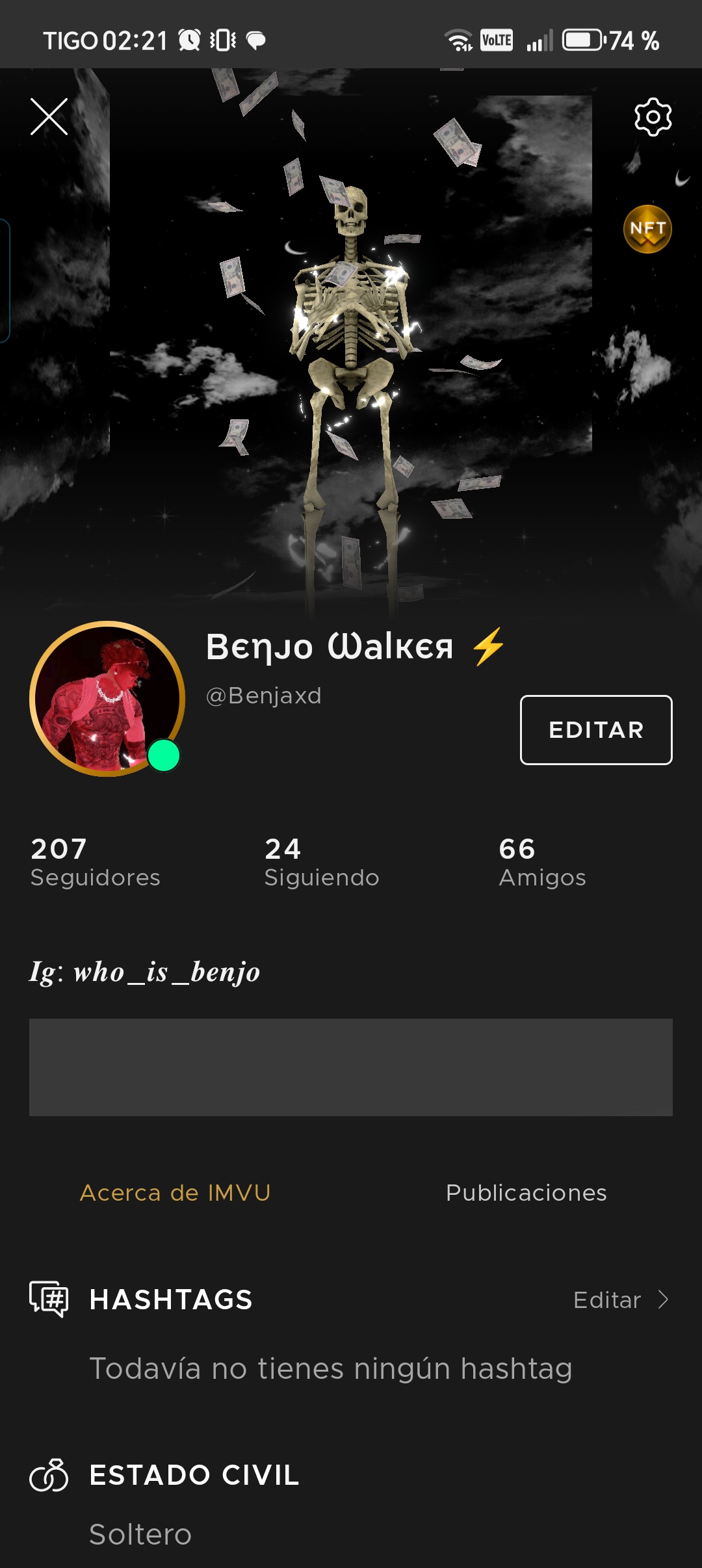The width and height of the screenshot is (702, 1568).
Task: View the 207 Seguidores list
Action: 95,862
